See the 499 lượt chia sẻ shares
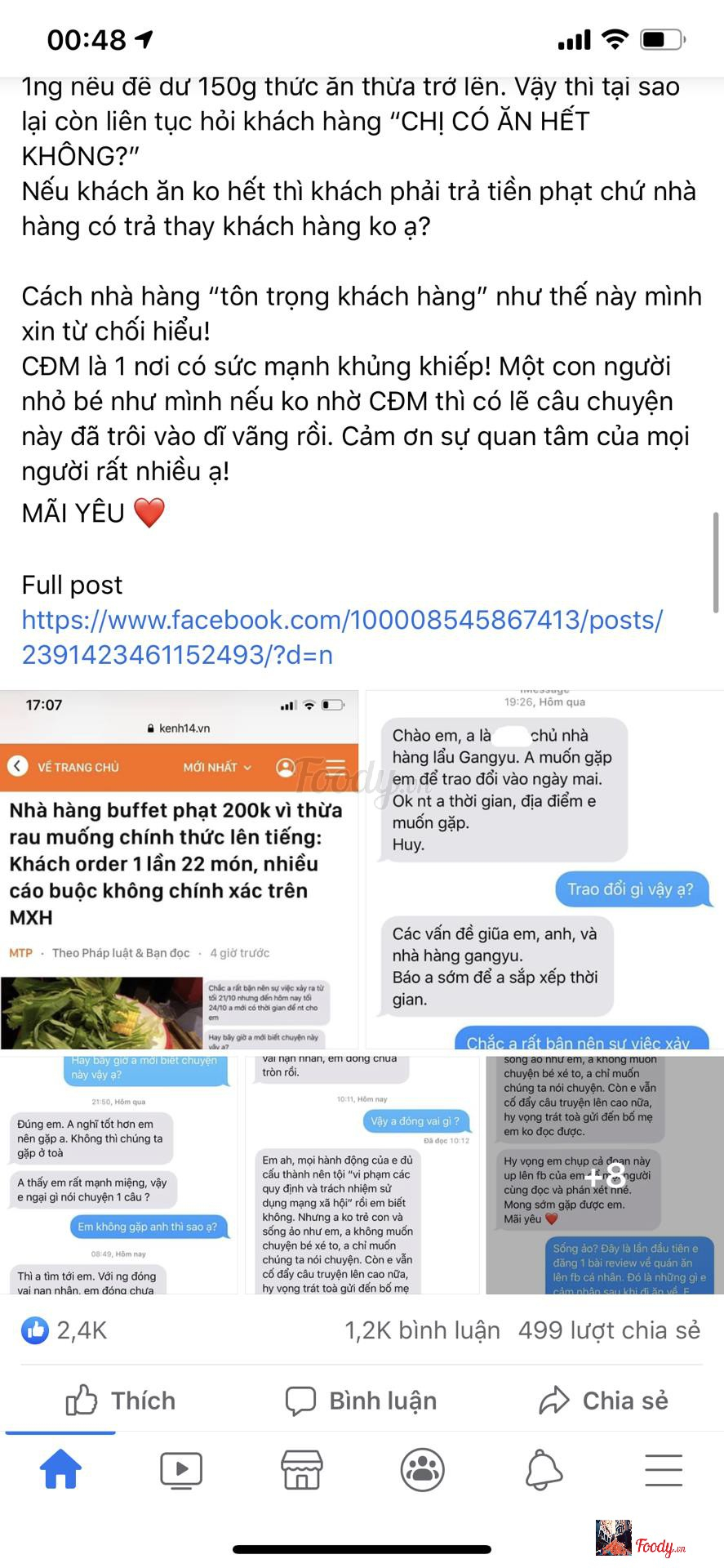The image size is (724, 1568). tap(609, 1330)
